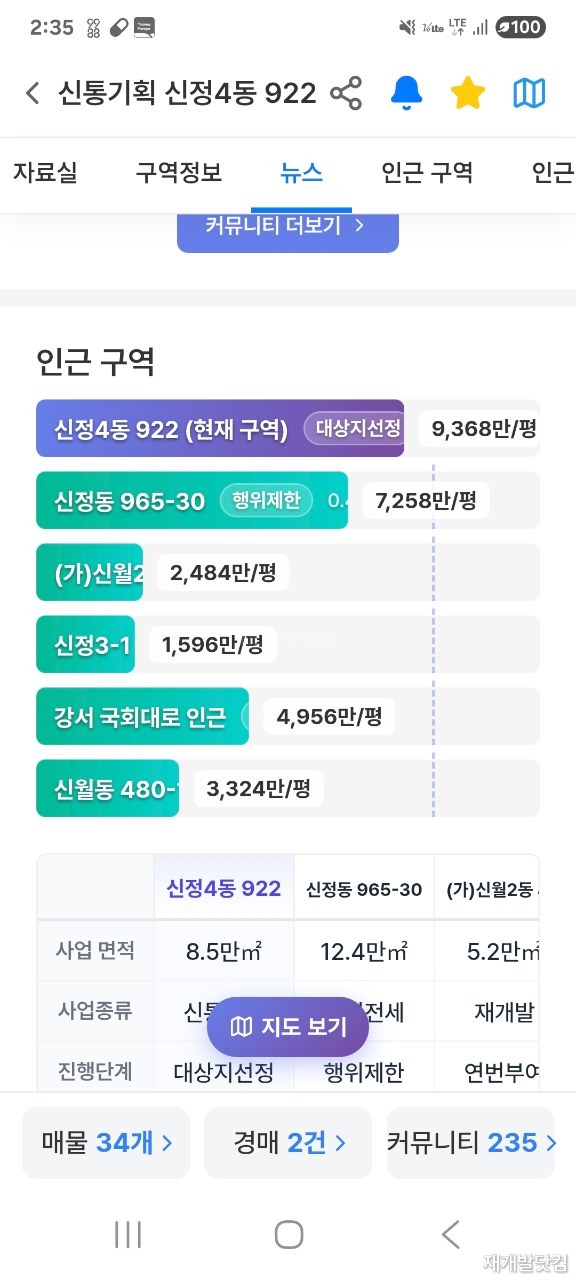The image size is (576, 1280).
Task: Switch to the 인근 구역 tab
Action: click(427, 172)
